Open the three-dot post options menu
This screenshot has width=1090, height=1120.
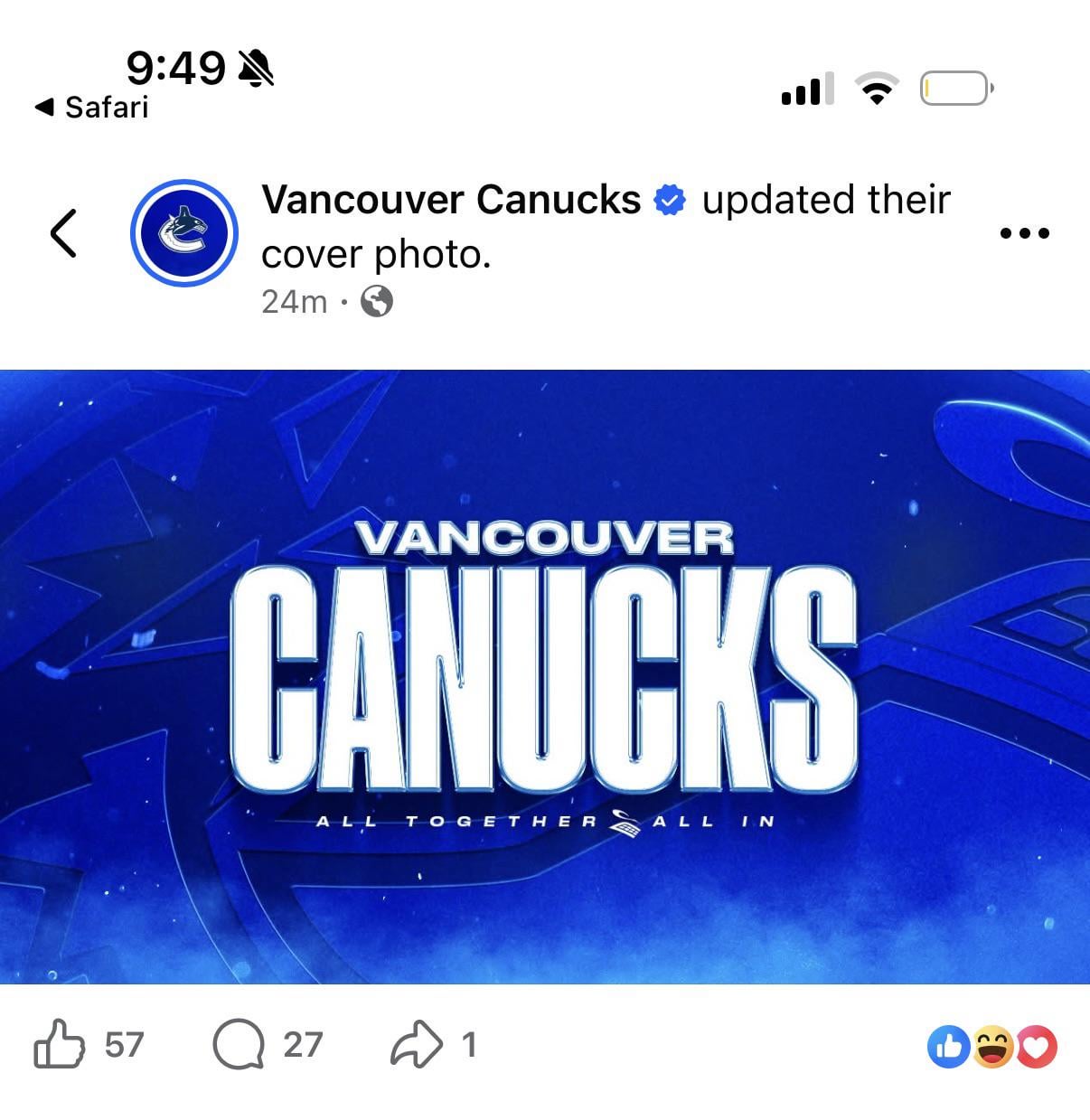(1024, 233)
